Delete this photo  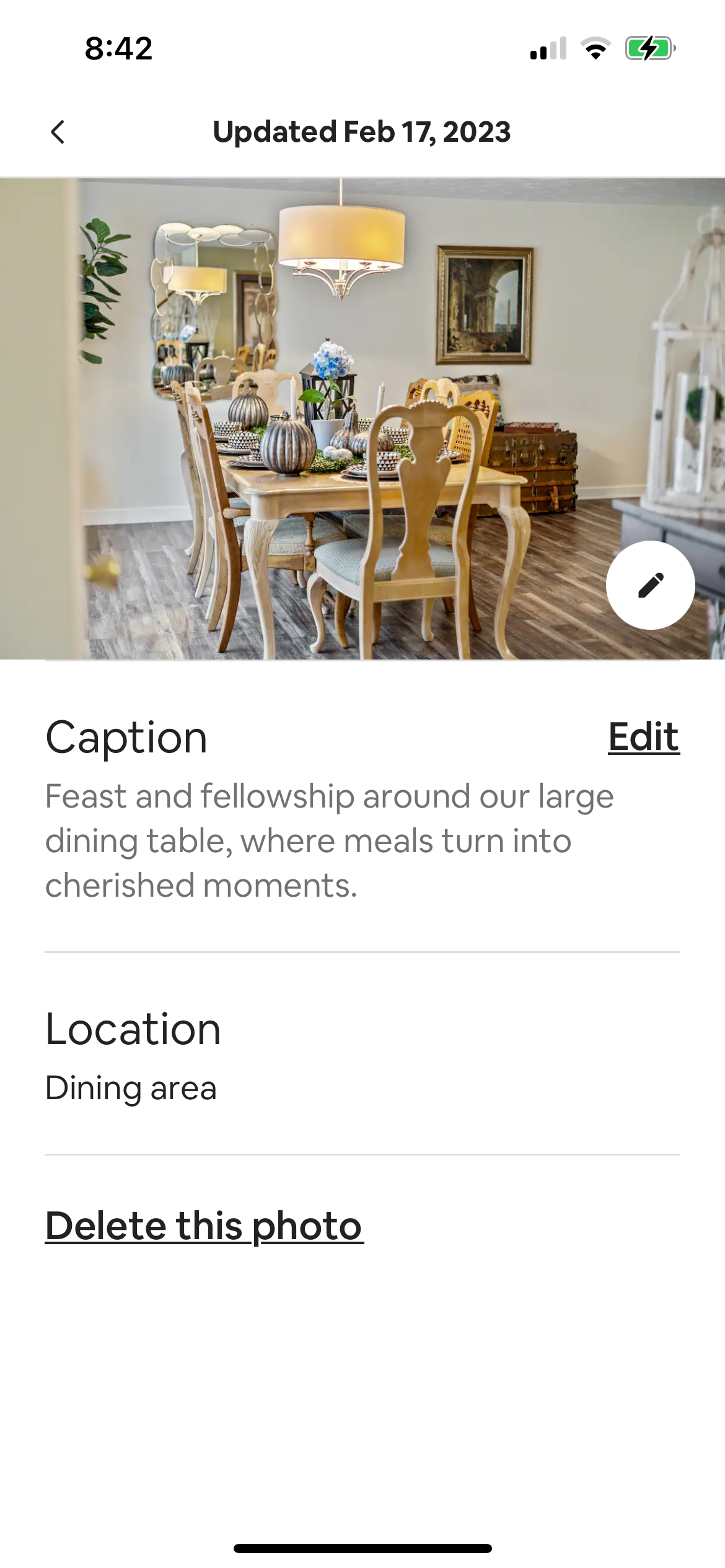(204, 1226)
